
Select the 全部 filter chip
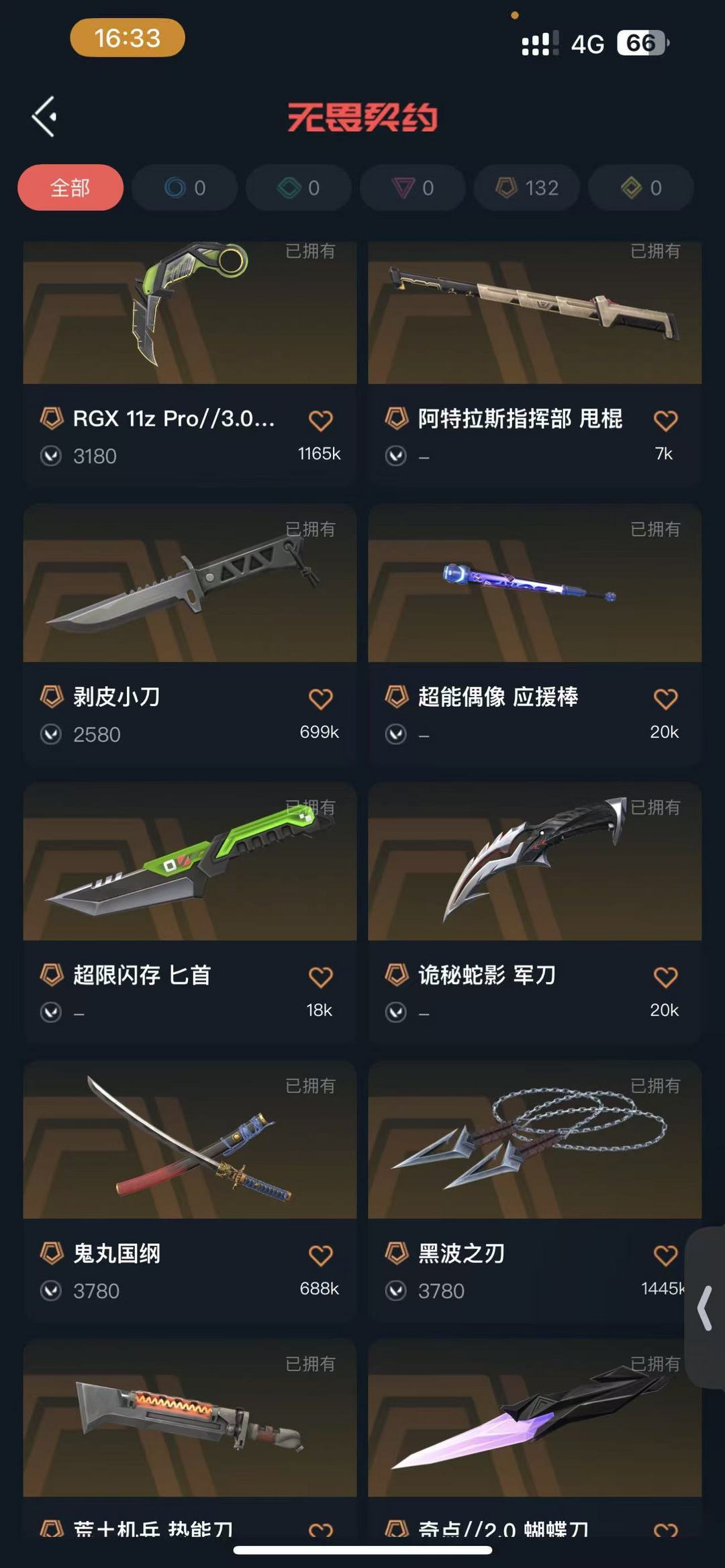click(70, 188)
